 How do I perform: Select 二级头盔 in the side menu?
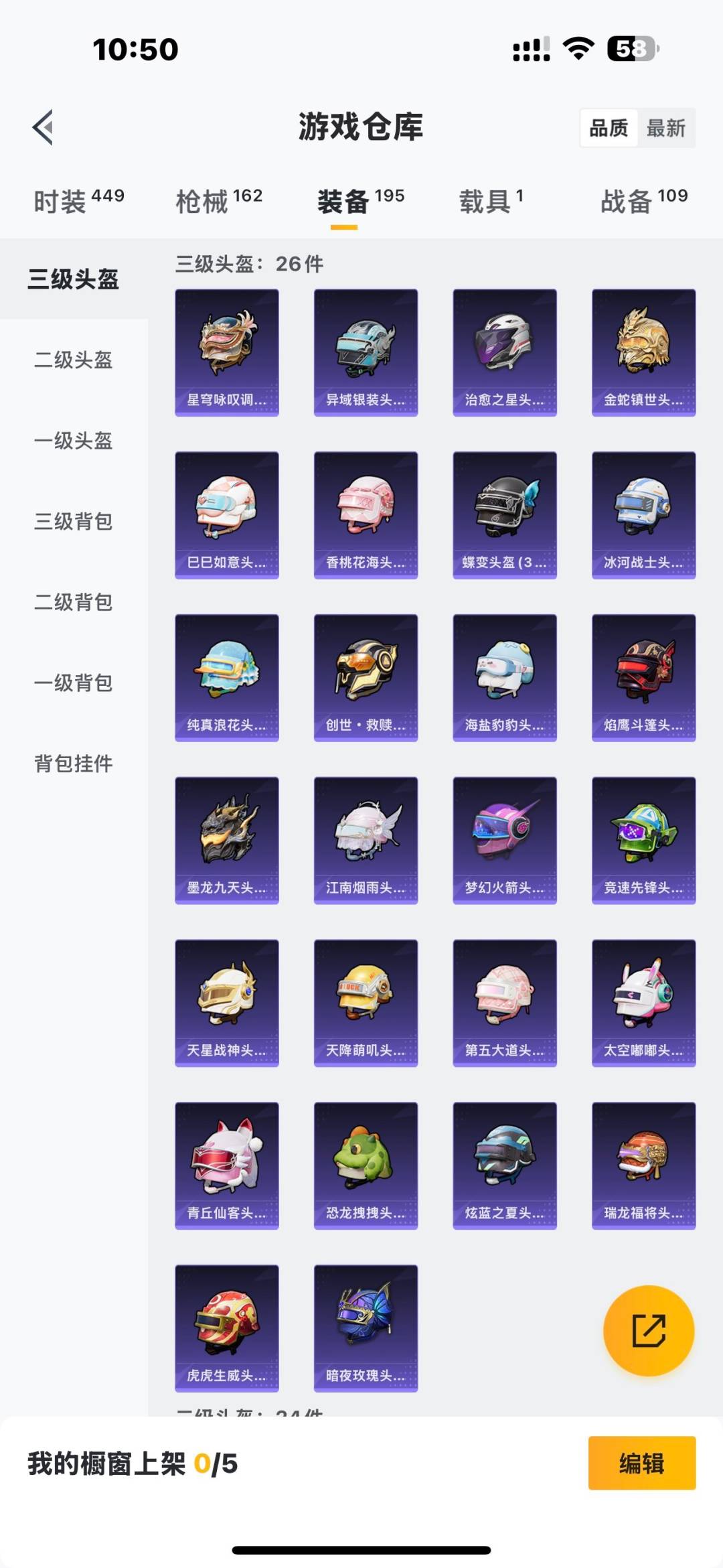[x=74, y=360]
